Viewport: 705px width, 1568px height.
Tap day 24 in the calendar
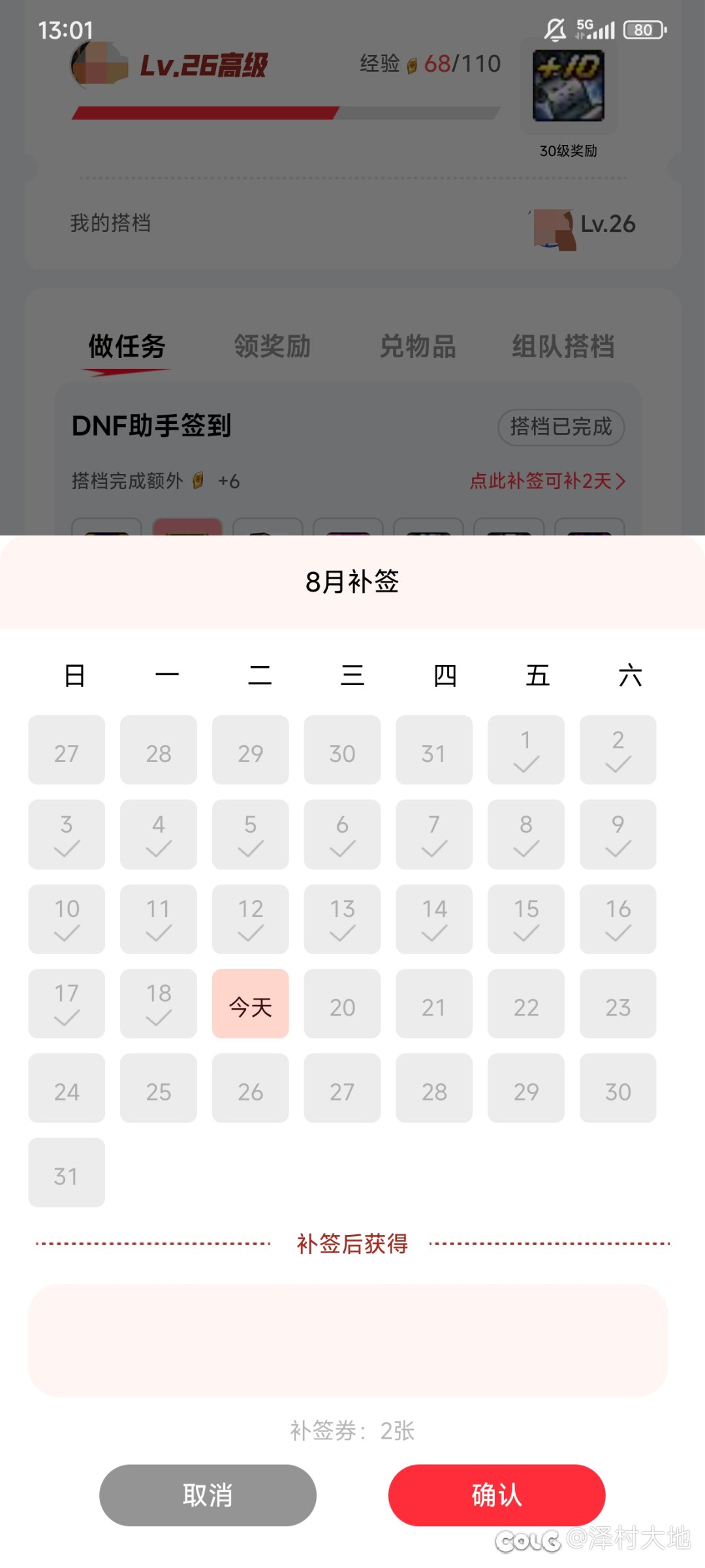[67, 1088]
